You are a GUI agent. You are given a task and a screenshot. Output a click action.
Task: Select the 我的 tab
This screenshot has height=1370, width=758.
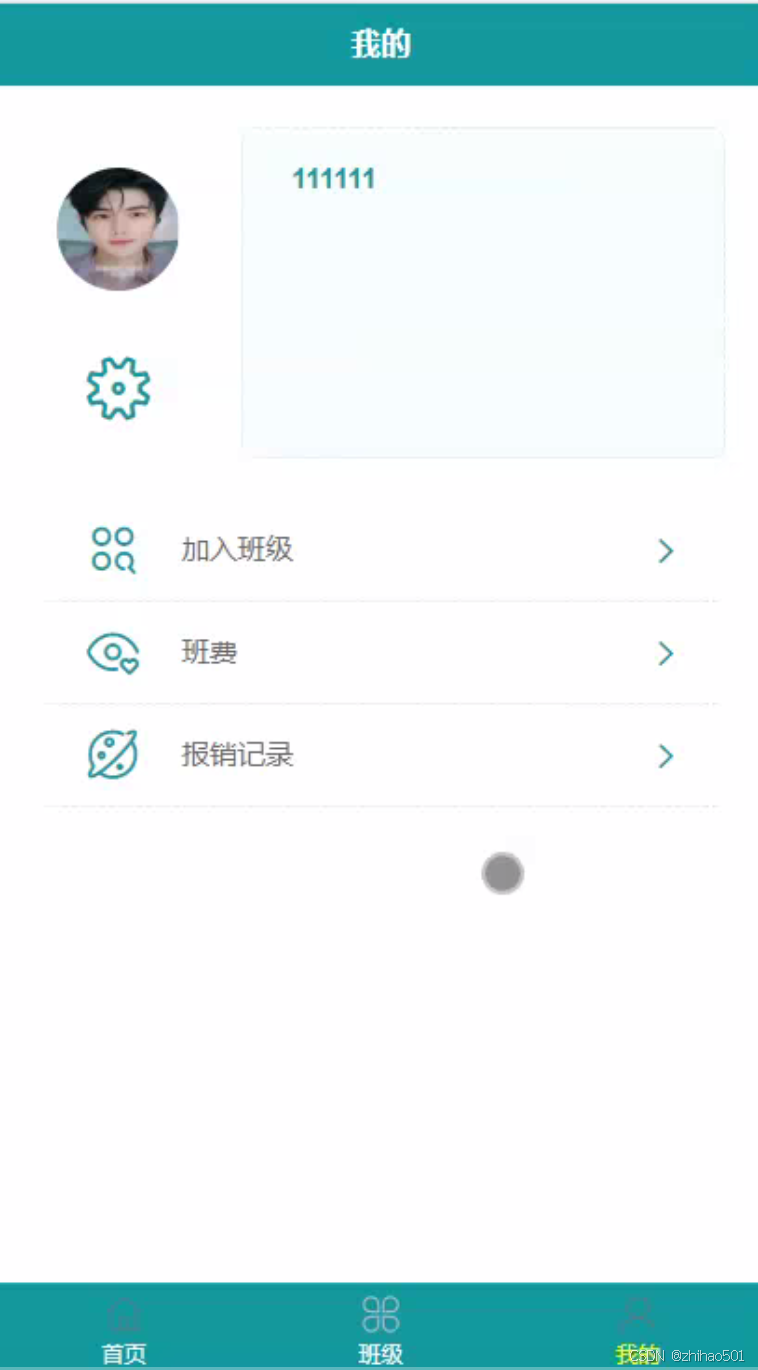637,1352
